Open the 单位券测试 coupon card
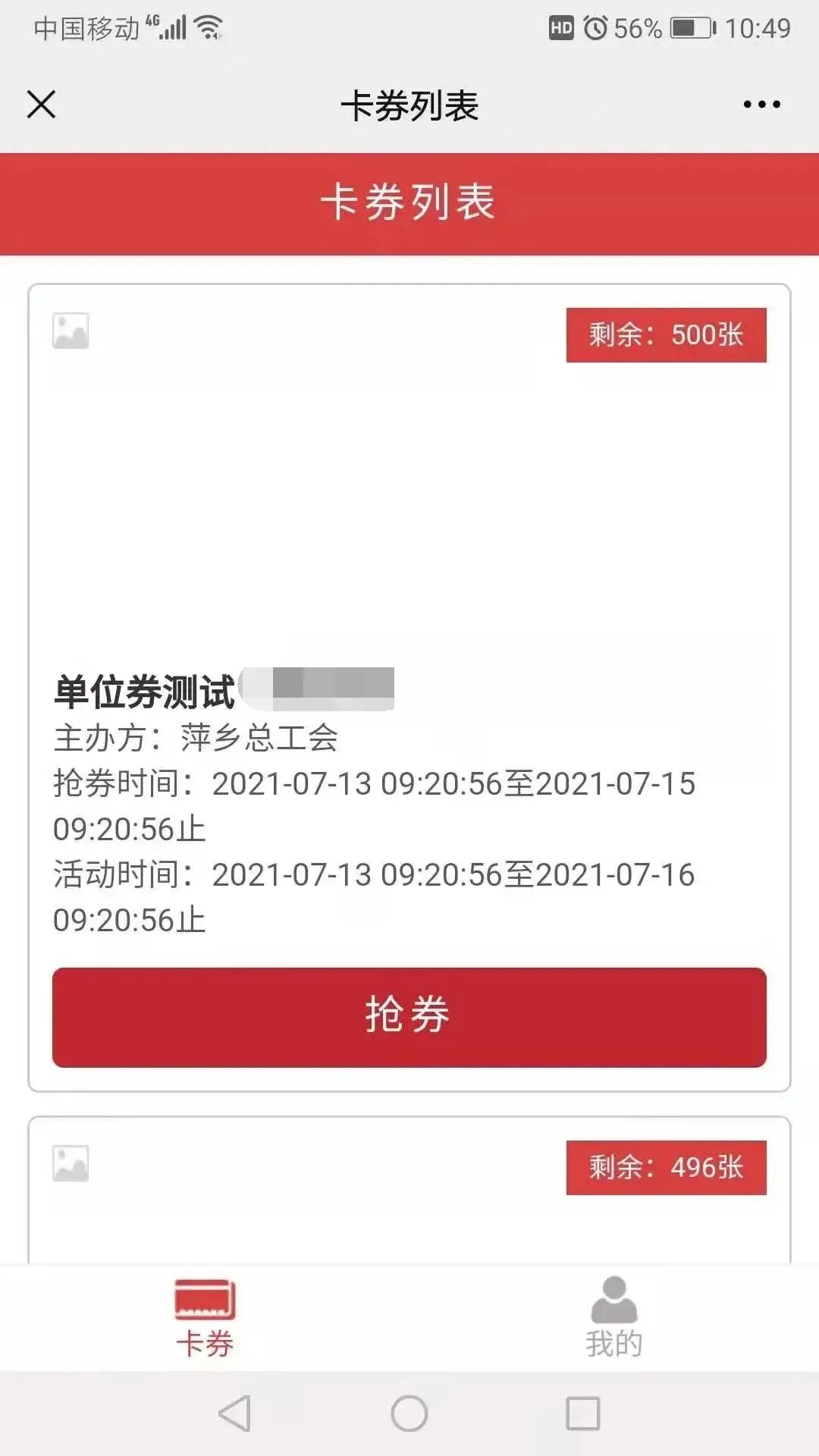The height and width of the screenshot is (1456, 819). pyautogui.click(x=409, y=688)
